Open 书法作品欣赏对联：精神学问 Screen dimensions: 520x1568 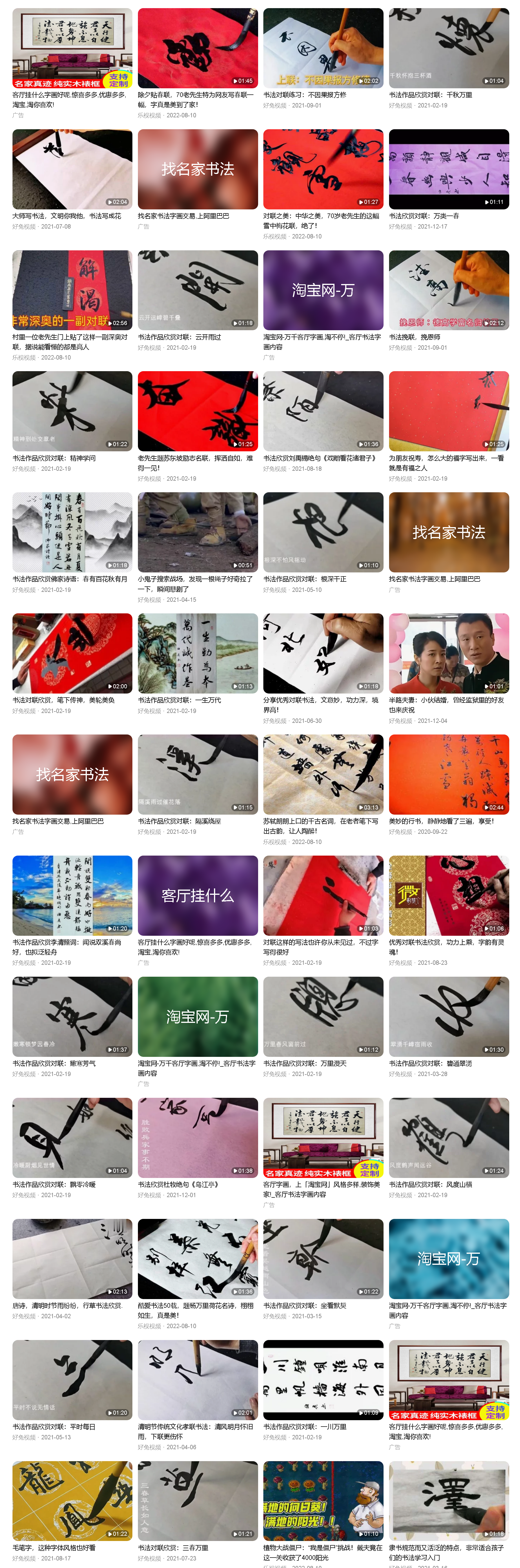pyautogui.click(x=72, y=411)
